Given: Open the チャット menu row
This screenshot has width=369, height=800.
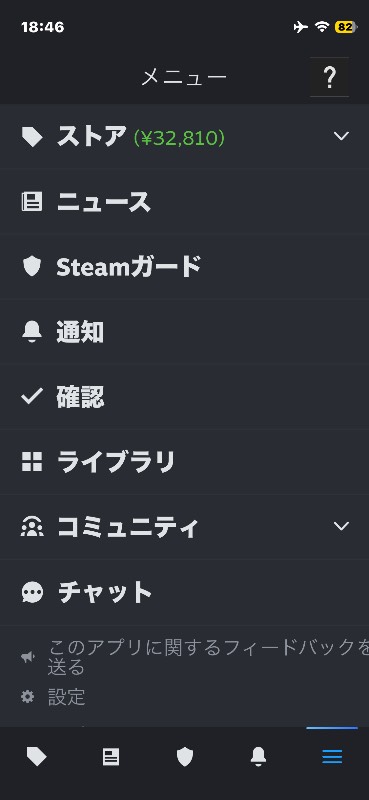Looking at the screenshot, I should tap(184, 592).
